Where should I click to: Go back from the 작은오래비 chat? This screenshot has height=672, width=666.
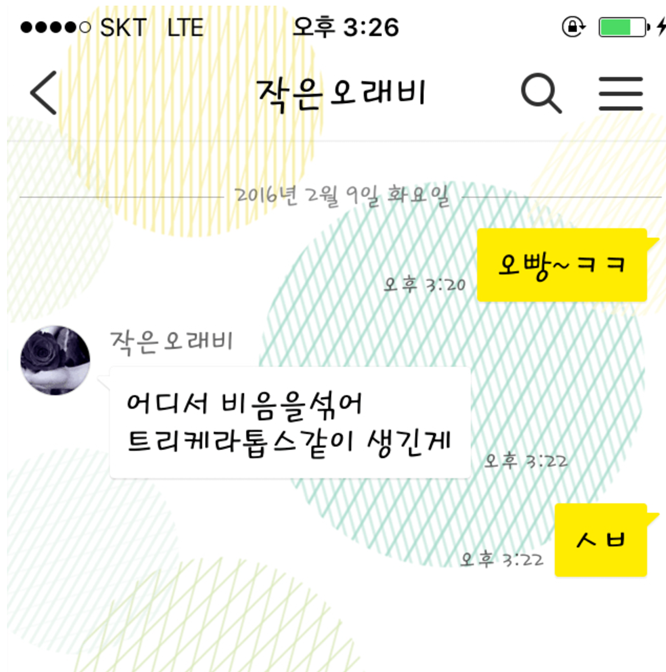pyautogui.click(x=43, y=93)
